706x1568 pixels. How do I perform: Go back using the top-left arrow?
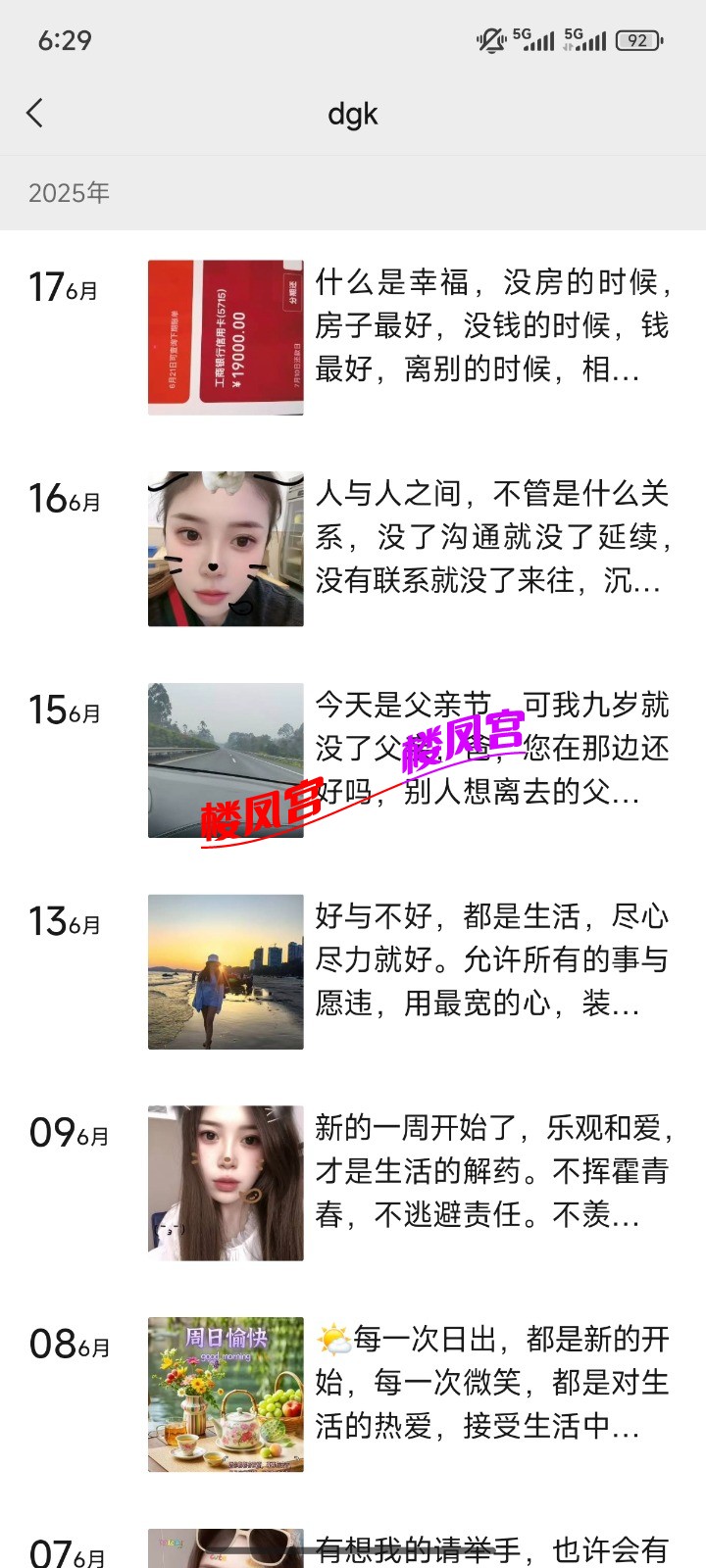point(35,114)
